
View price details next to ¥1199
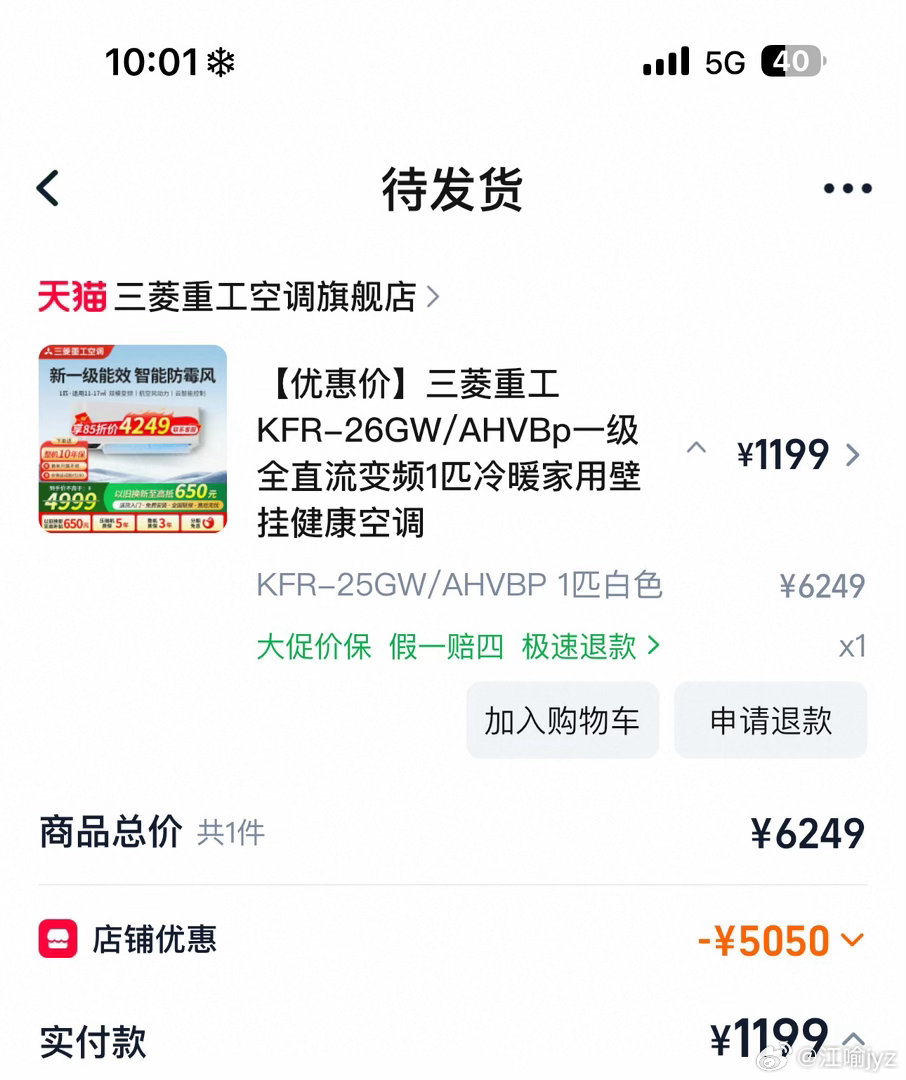pyautogui.click(x=852, y=456)
